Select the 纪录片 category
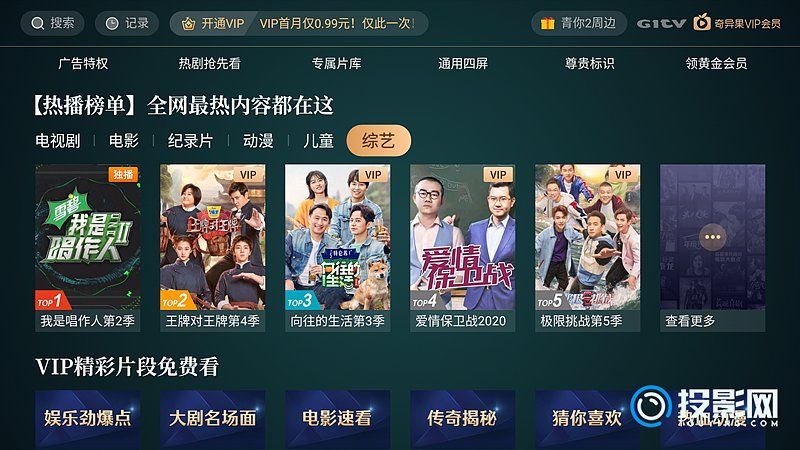 click(190, 141)
